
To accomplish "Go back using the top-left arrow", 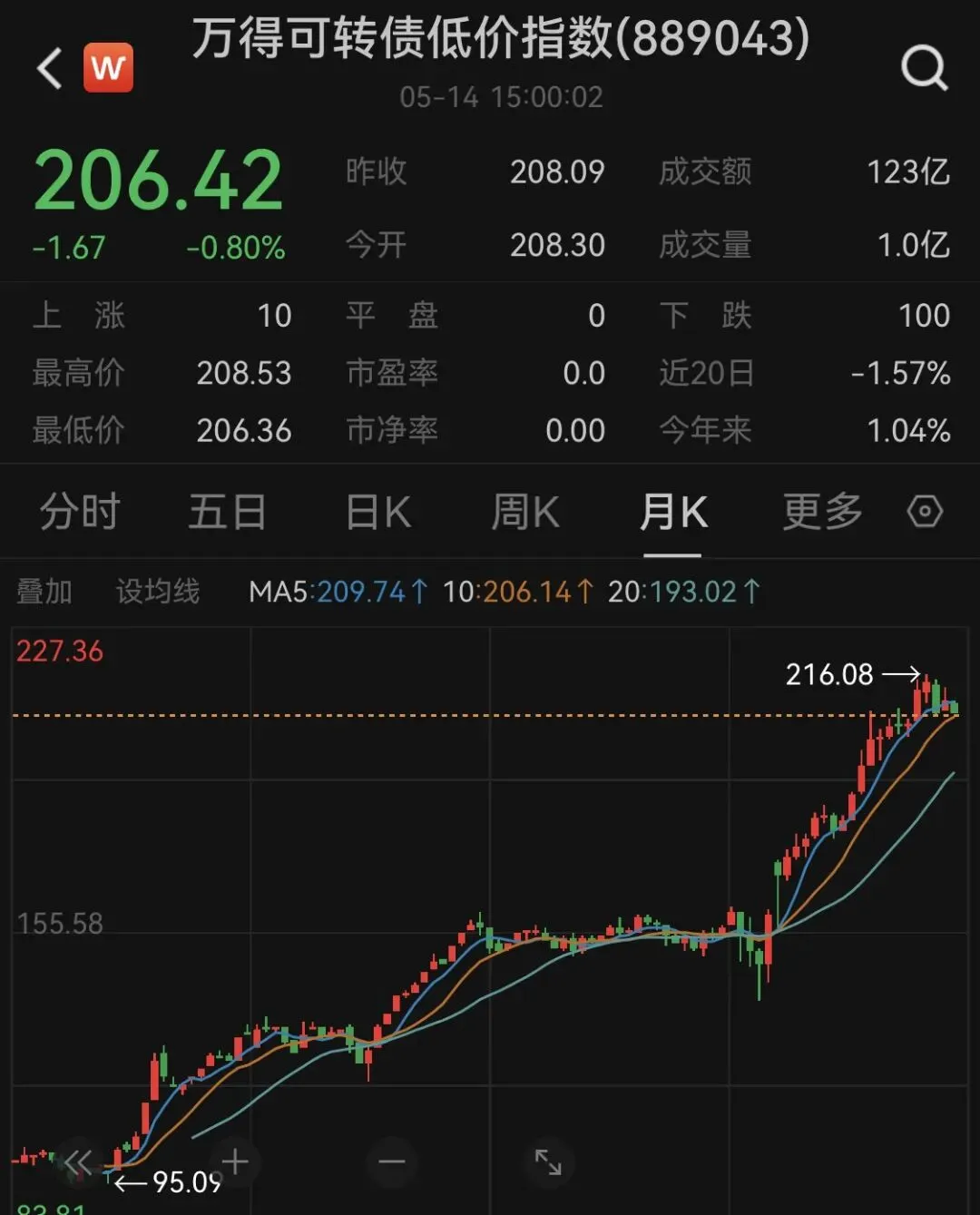I will [50, 69].
